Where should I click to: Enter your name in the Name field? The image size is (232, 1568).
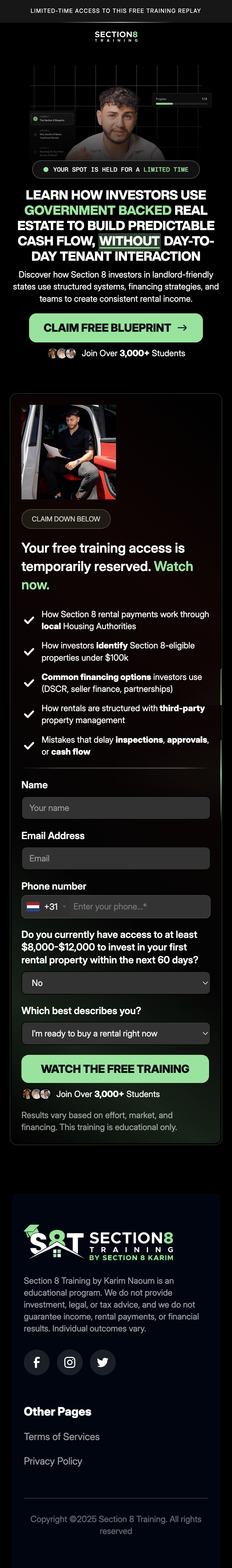[x=116, y=808]
